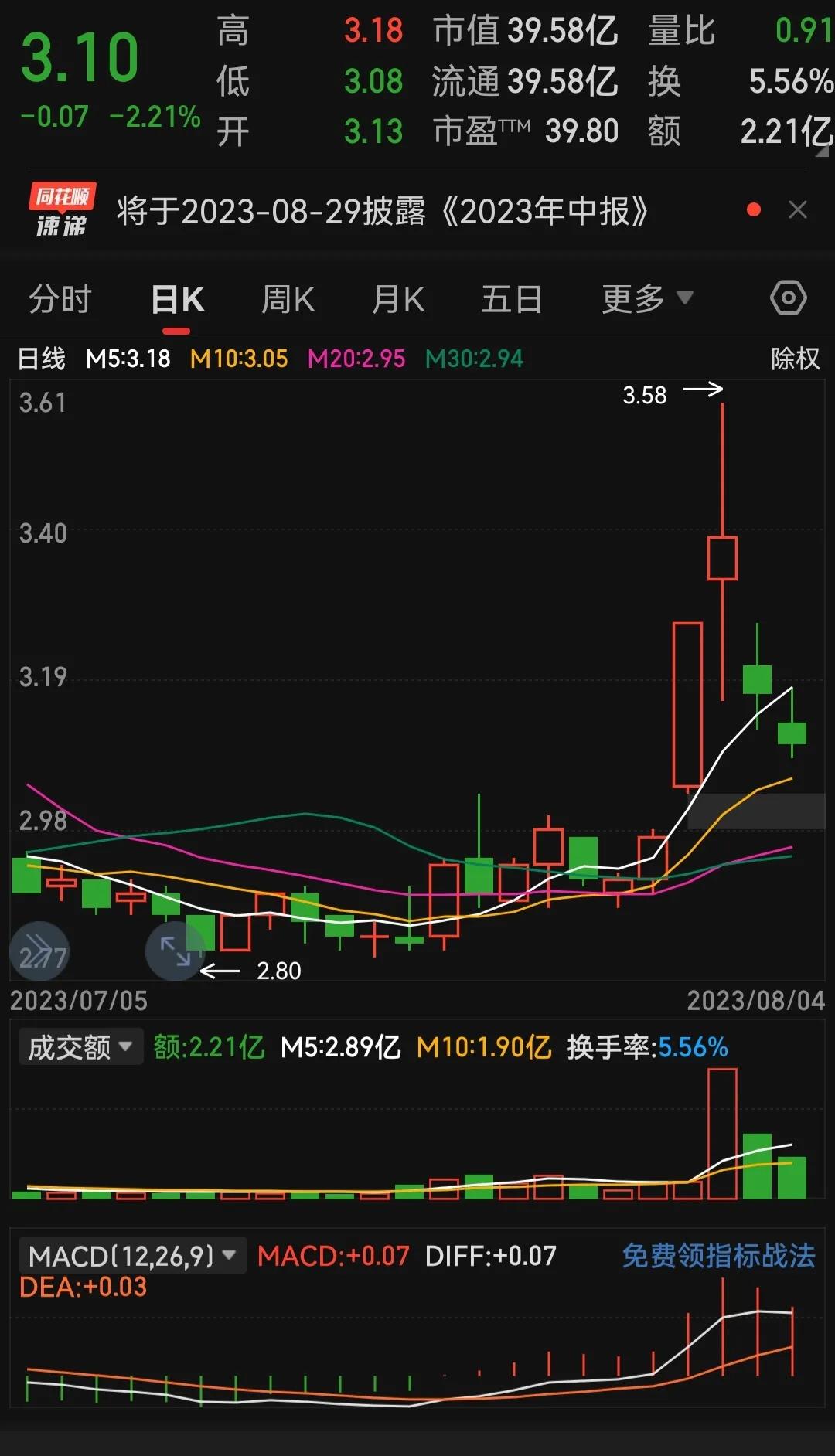Toggle the M5:3.18 moving average label

[128, 359]
